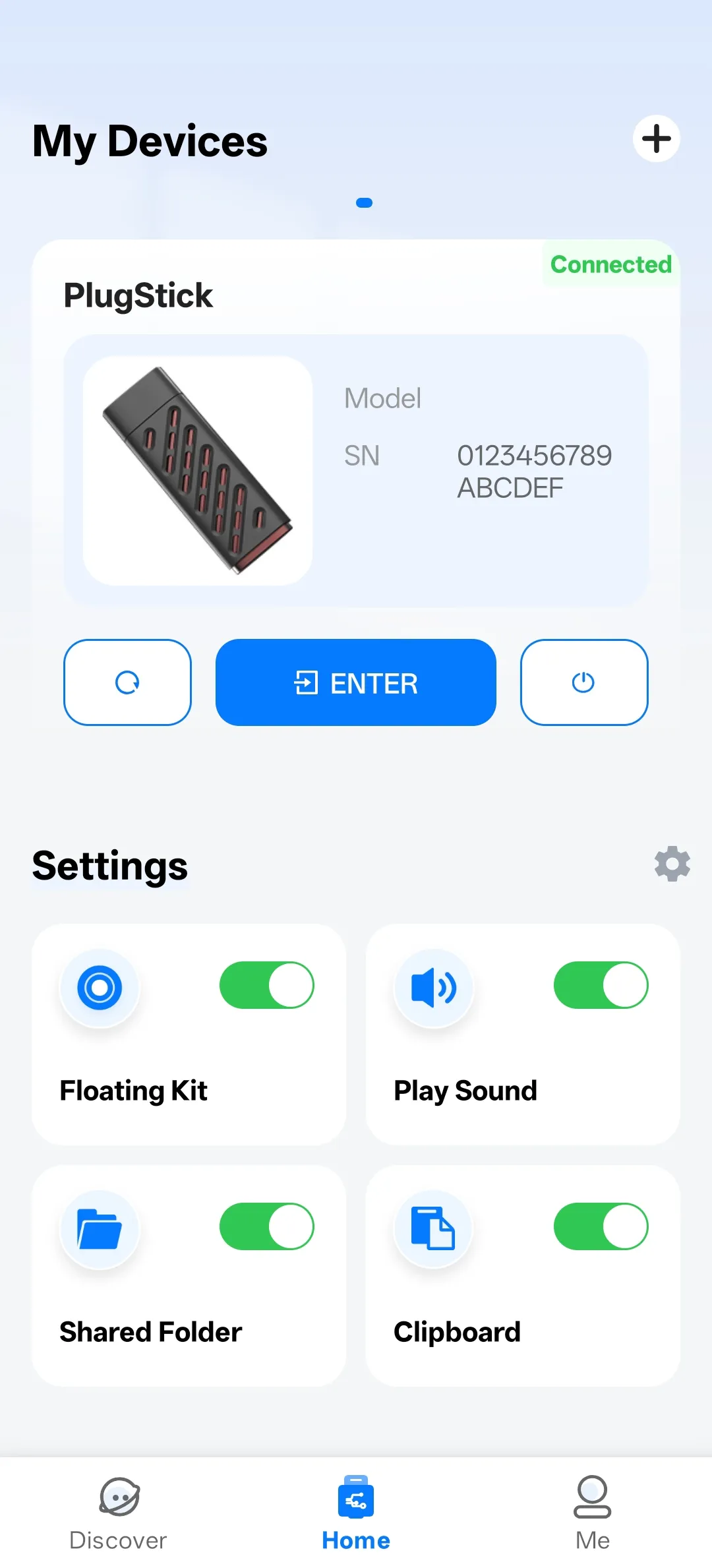Turn off the Play Sound switch
The width and height of the screenshot is (712, 1568).
[601, 984]
